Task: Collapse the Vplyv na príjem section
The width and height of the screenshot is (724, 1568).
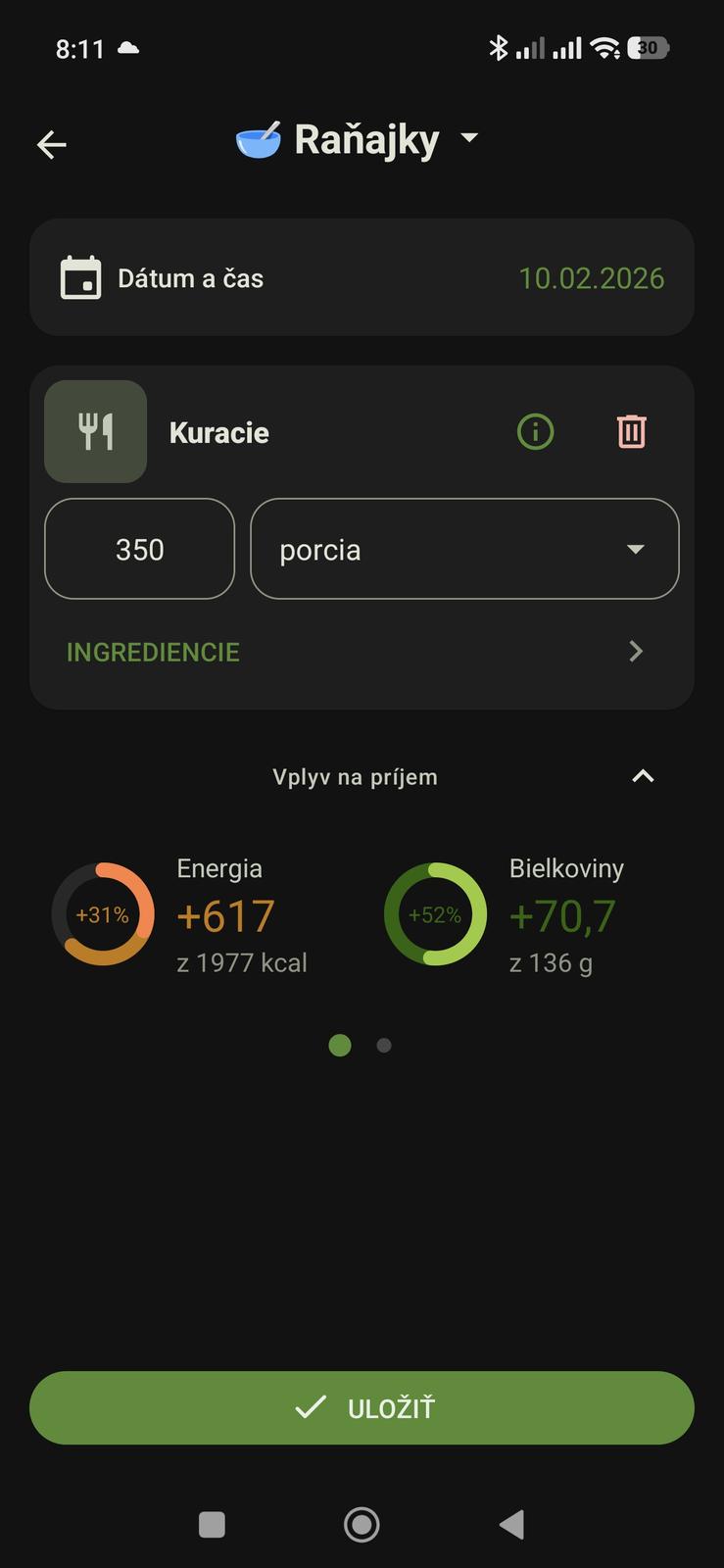Action: [x=643, y=776]
